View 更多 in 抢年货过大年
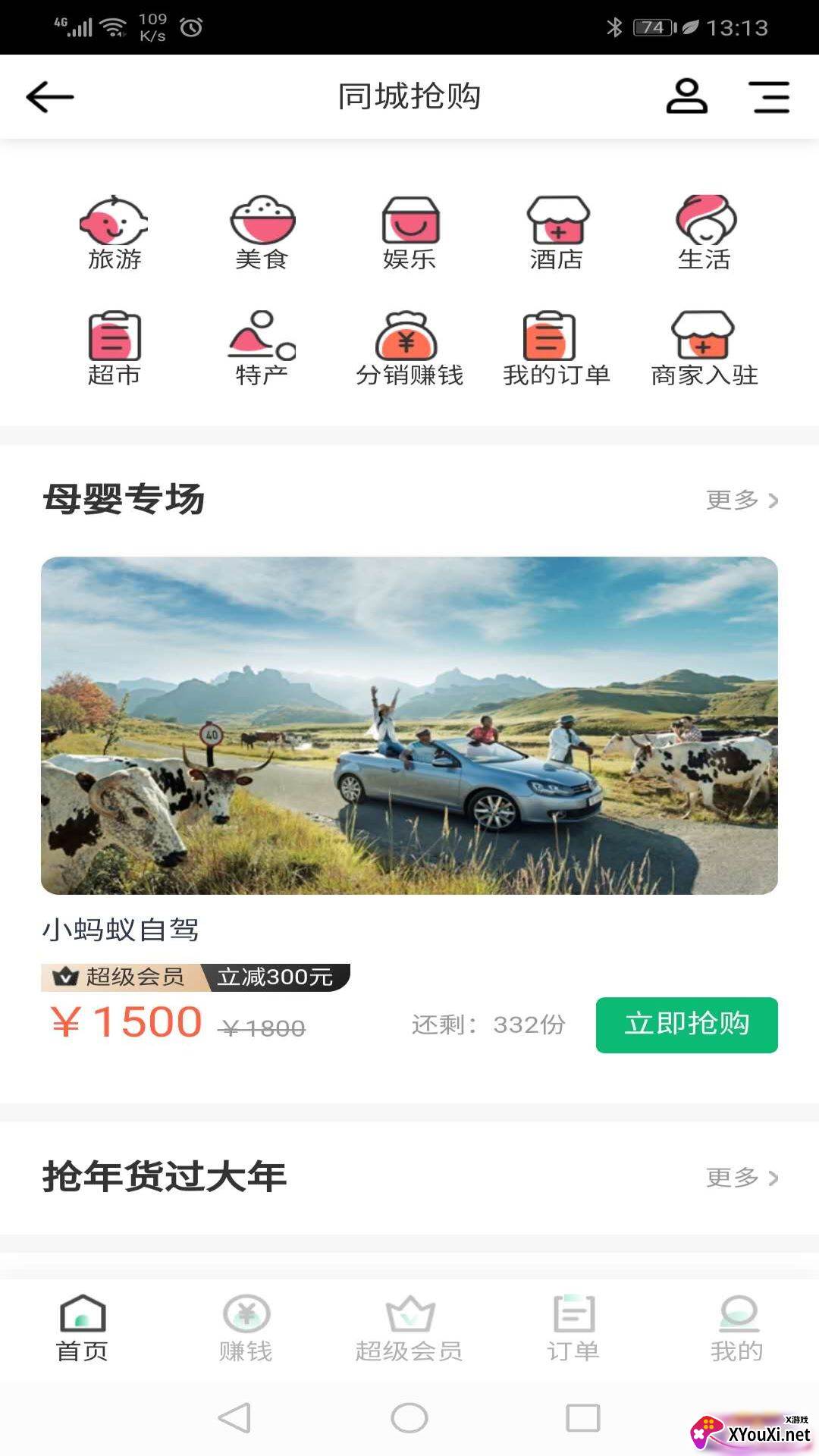This screenshot has width=819, height=1456. (741, 1178)
